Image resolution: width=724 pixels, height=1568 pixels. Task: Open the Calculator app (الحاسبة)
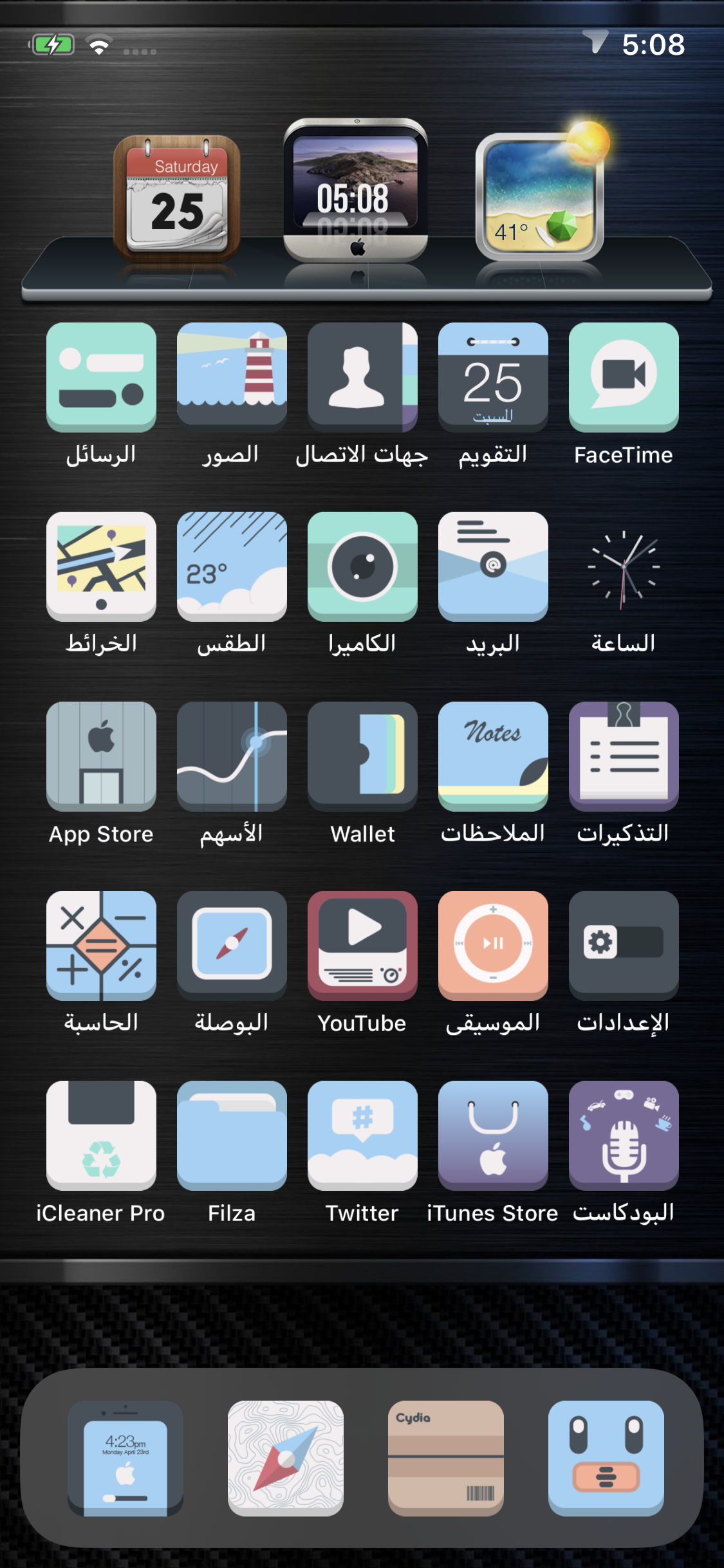point(101,945)
